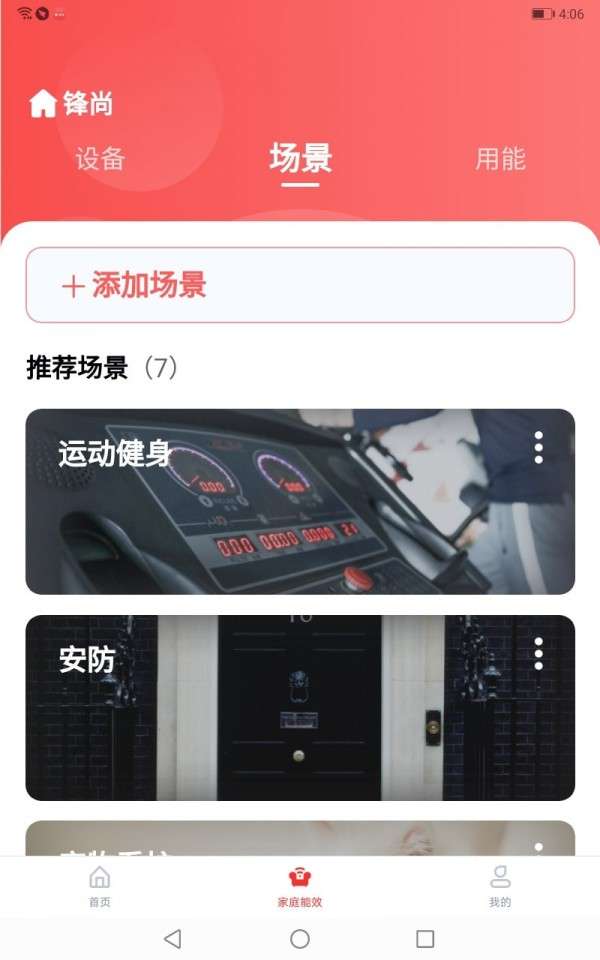Open the 安防 scene card
Image resolution: width=600 pixels, height=960 pixels.
point(300,708)
